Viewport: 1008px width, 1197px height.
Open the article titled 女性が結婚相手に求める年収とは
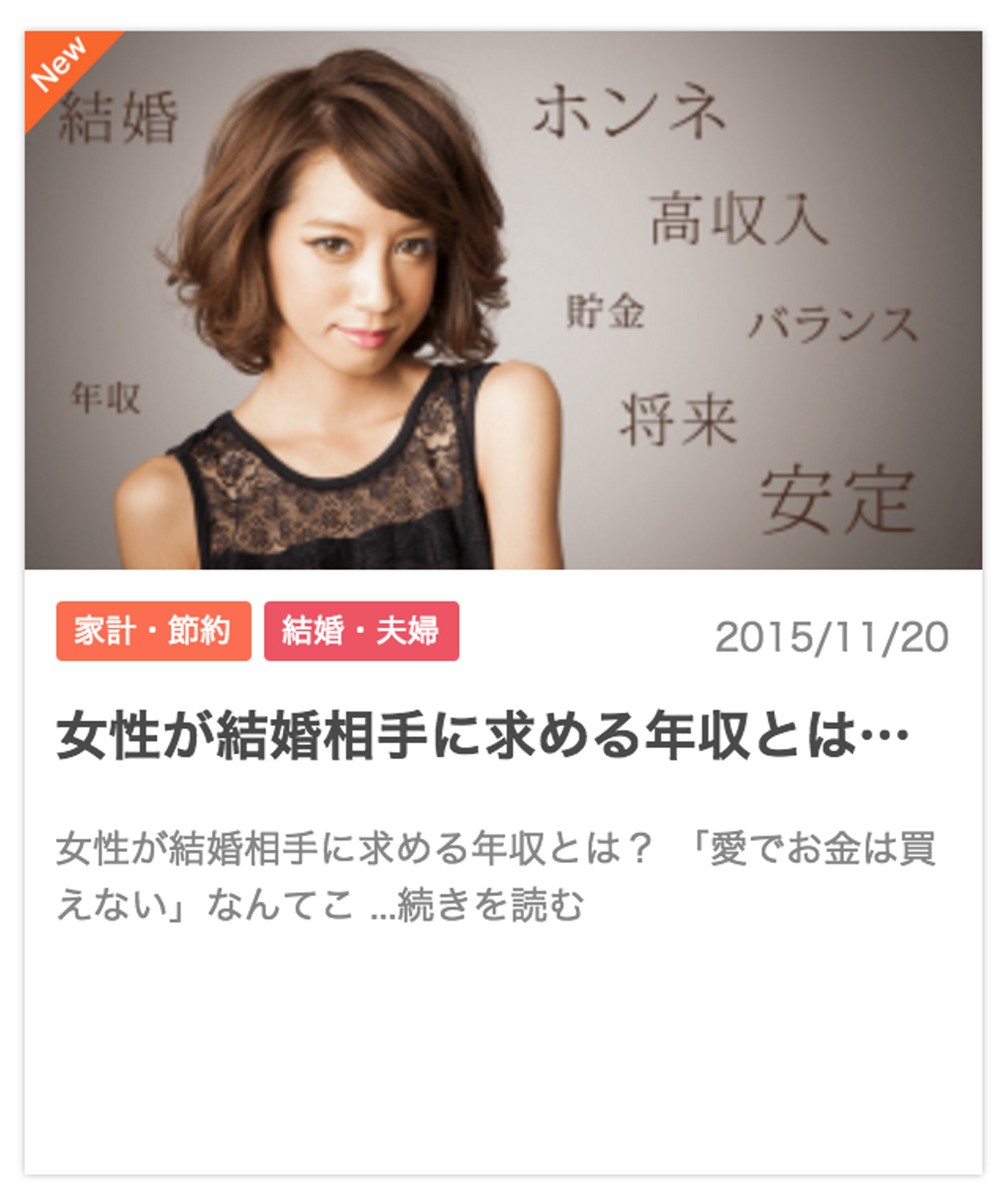tap(482, 736)
